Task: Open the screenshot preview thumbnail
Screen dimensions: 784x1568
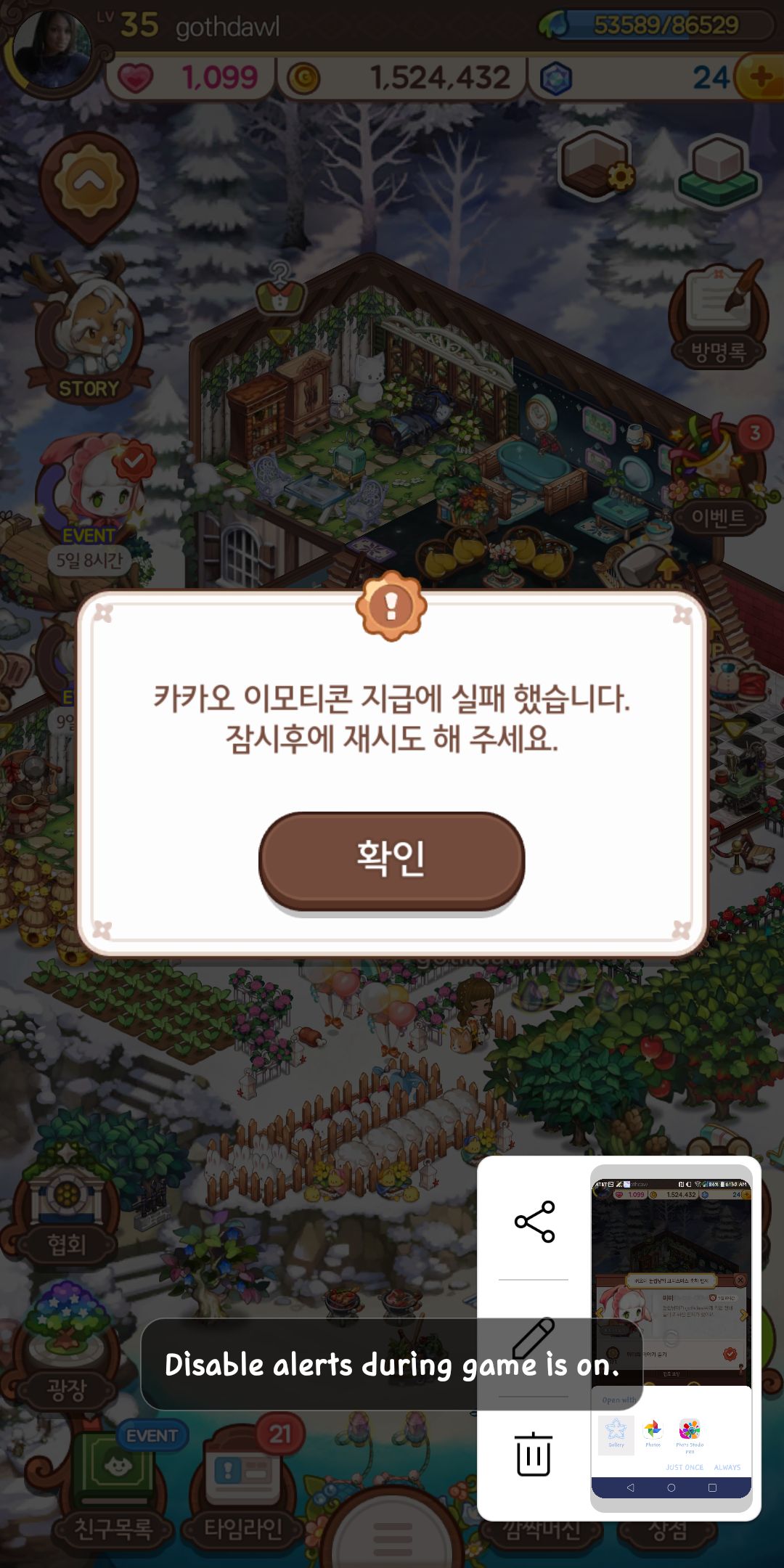Action: point(671,1337)
